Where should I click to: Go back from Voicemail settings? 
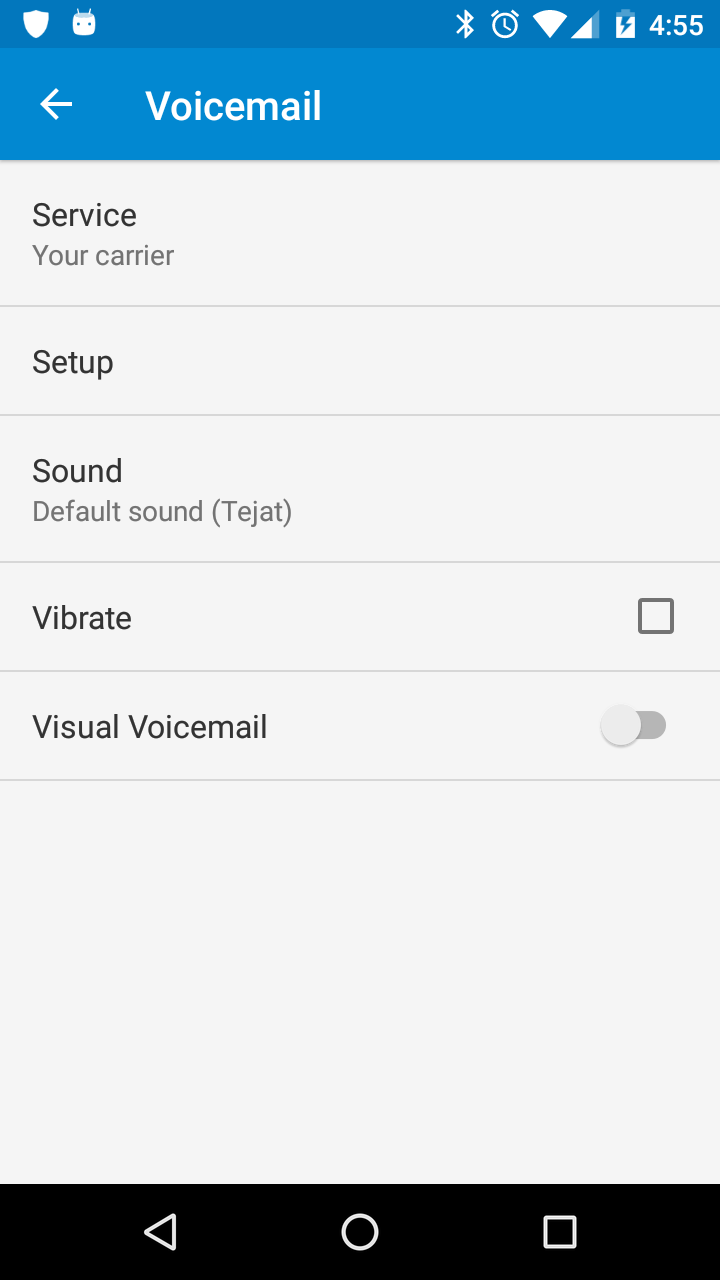click(x=56, y=105)
